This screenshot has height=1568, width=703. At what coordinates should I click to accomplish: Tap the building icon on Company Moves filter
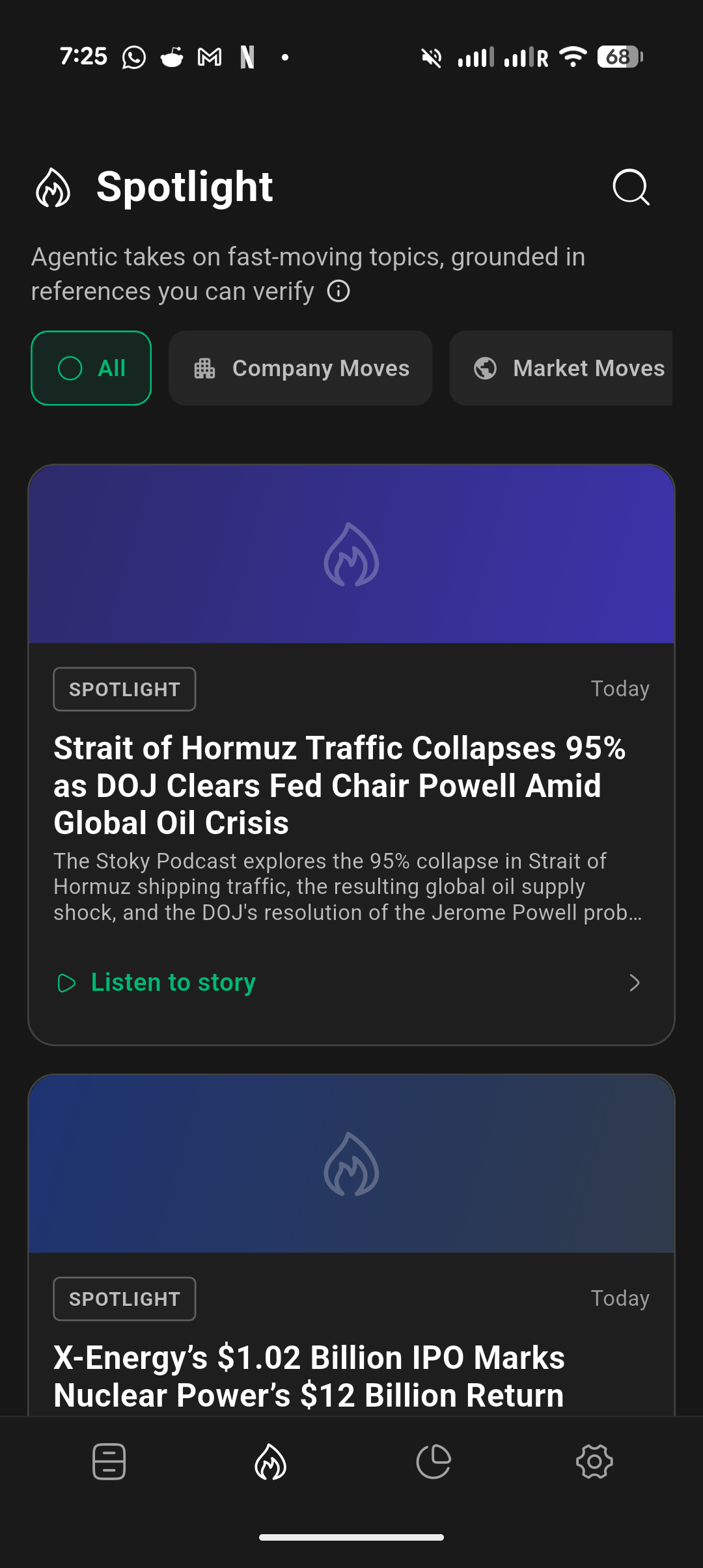205,368
